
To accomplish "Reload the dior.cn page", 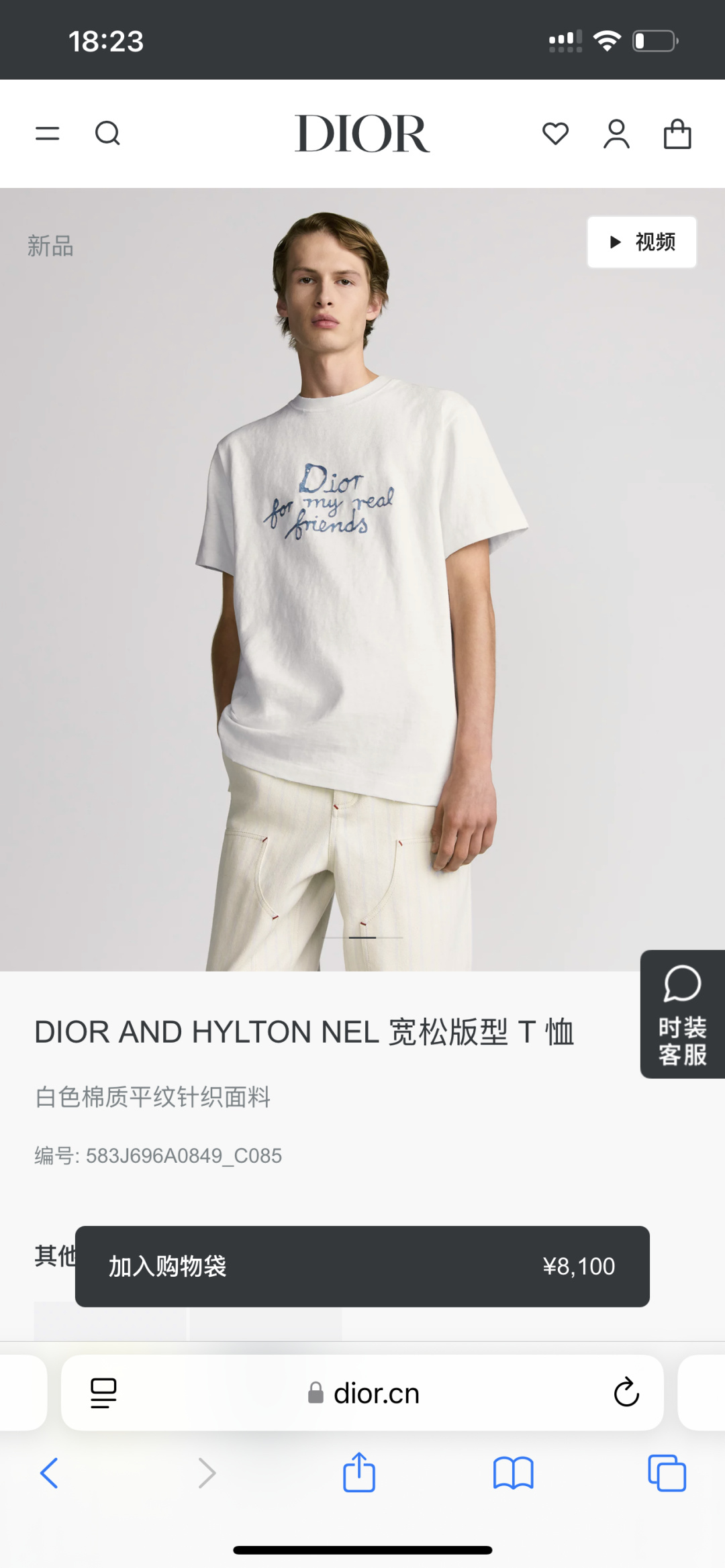I will click(626, 1393).
